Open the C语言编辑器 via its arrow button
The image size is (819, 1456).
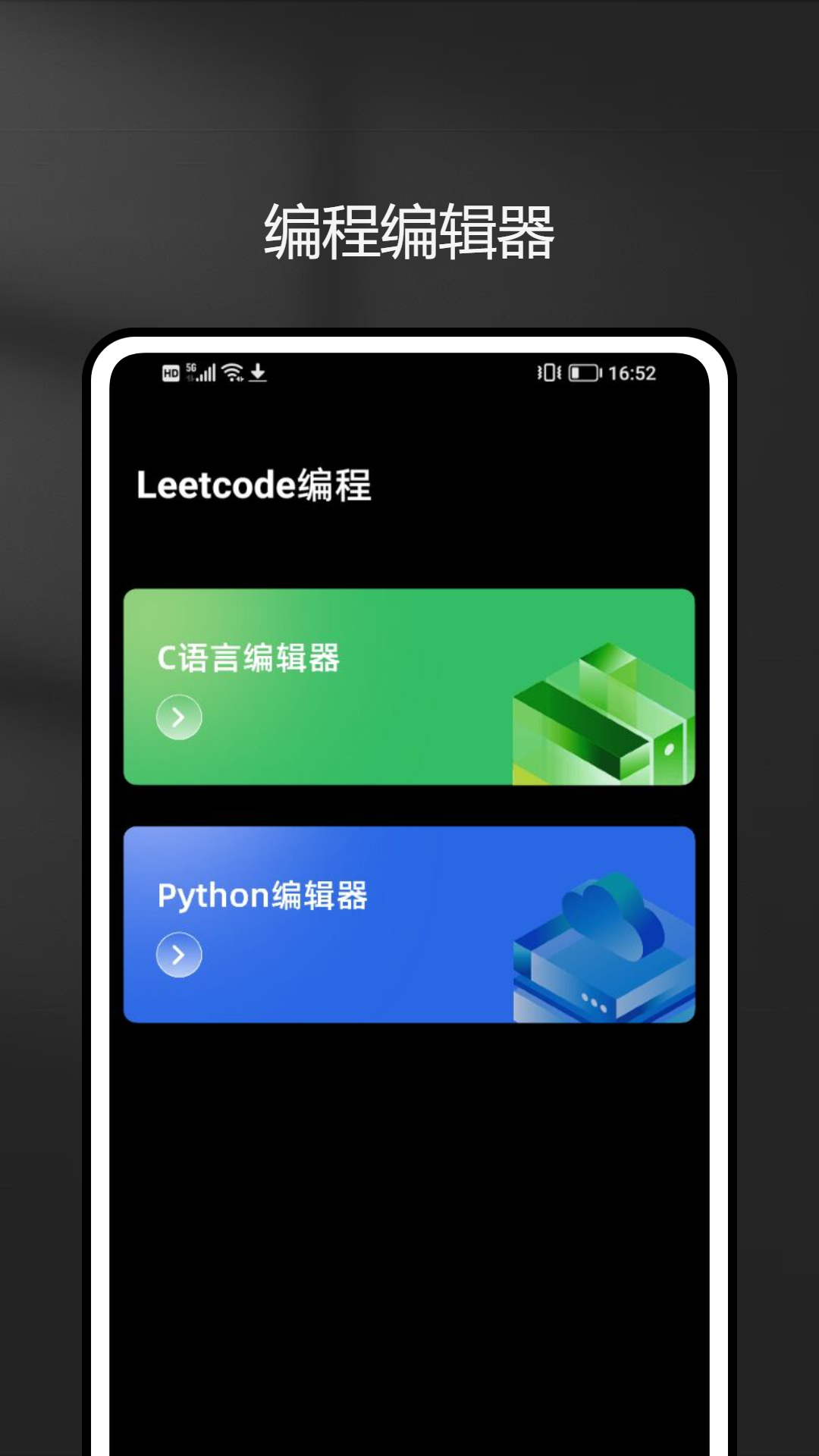(177, 715)
